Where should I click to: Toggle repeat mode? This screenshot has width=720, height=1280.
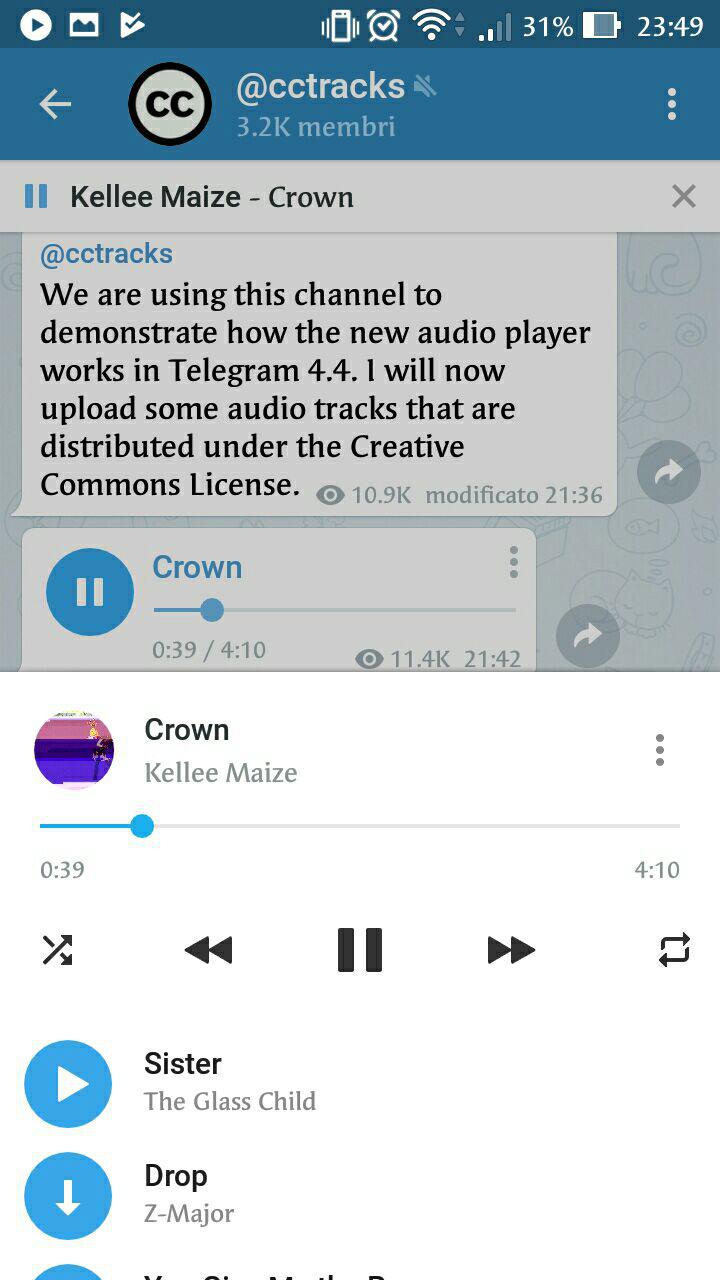coord(675,949)
